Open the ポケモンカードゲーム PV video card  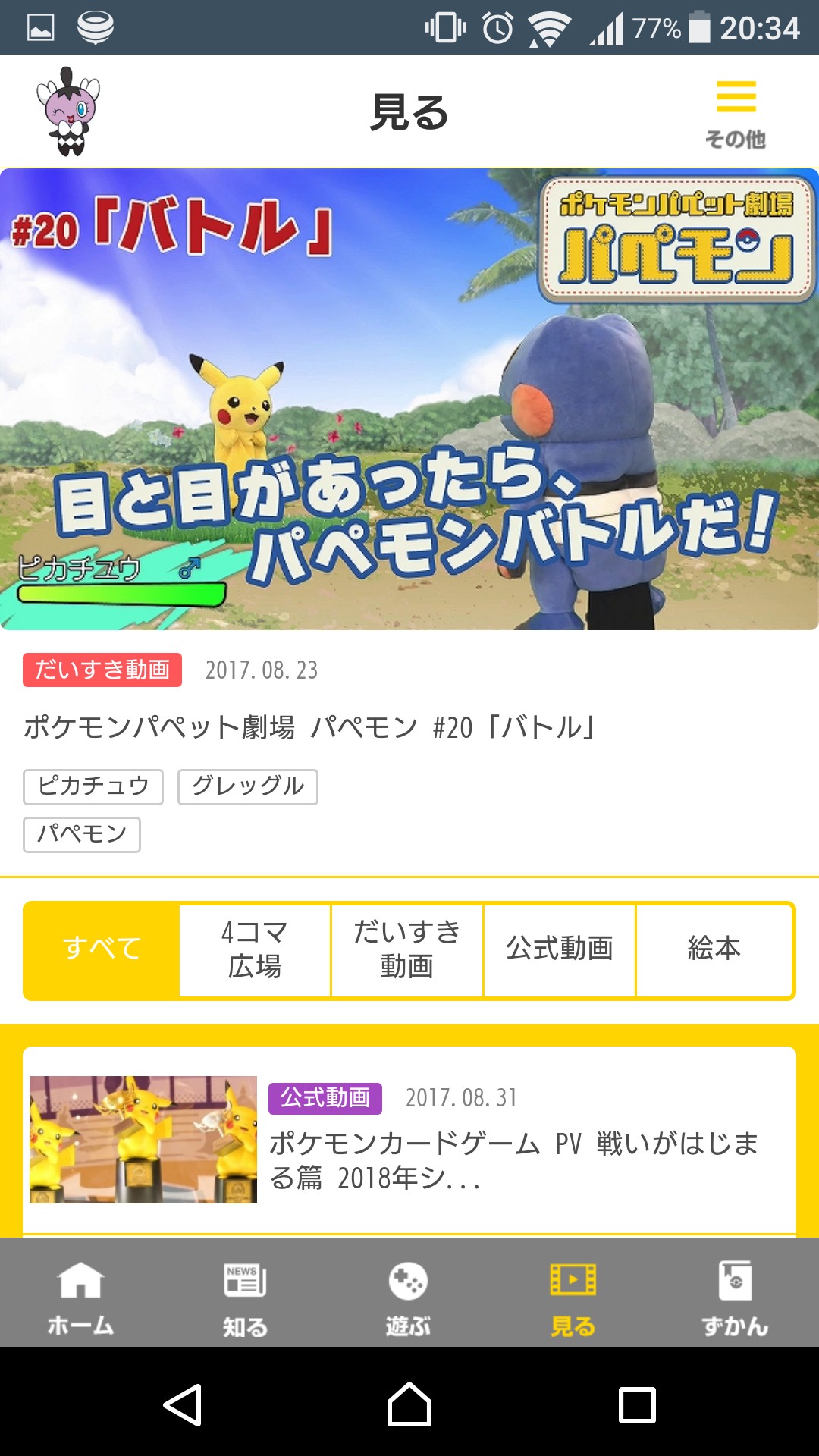[x=409, y=1139]
